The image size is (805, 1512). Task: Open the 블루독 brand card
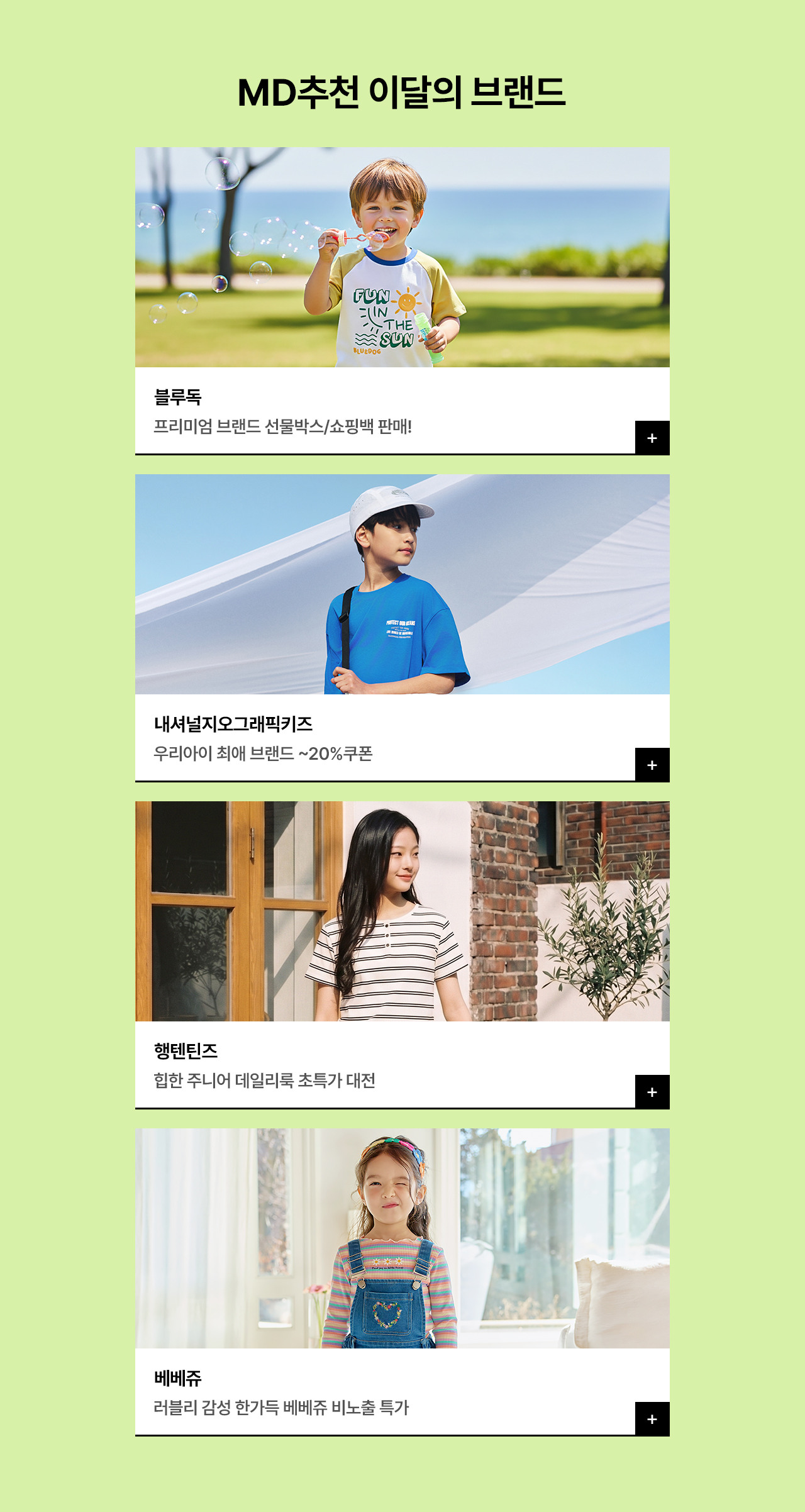(402, 301)
